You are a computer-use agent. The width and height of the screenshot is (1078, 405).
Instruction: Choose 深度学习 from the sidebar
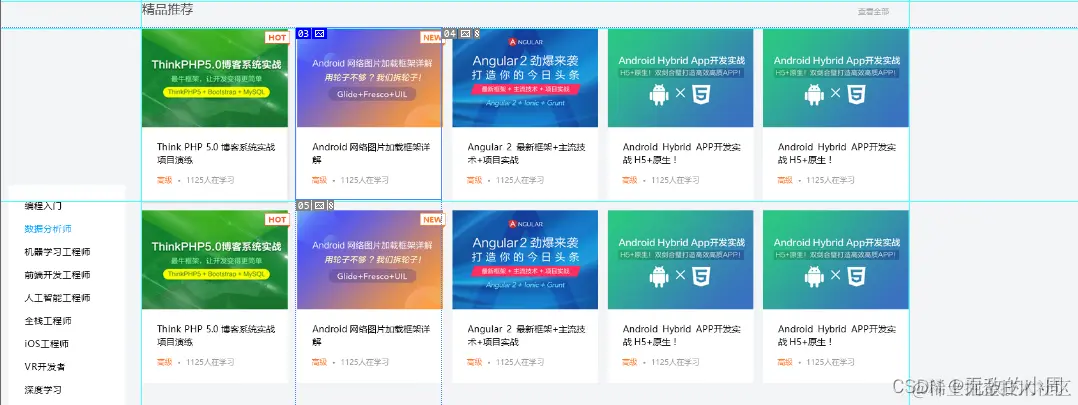point(43,390)
